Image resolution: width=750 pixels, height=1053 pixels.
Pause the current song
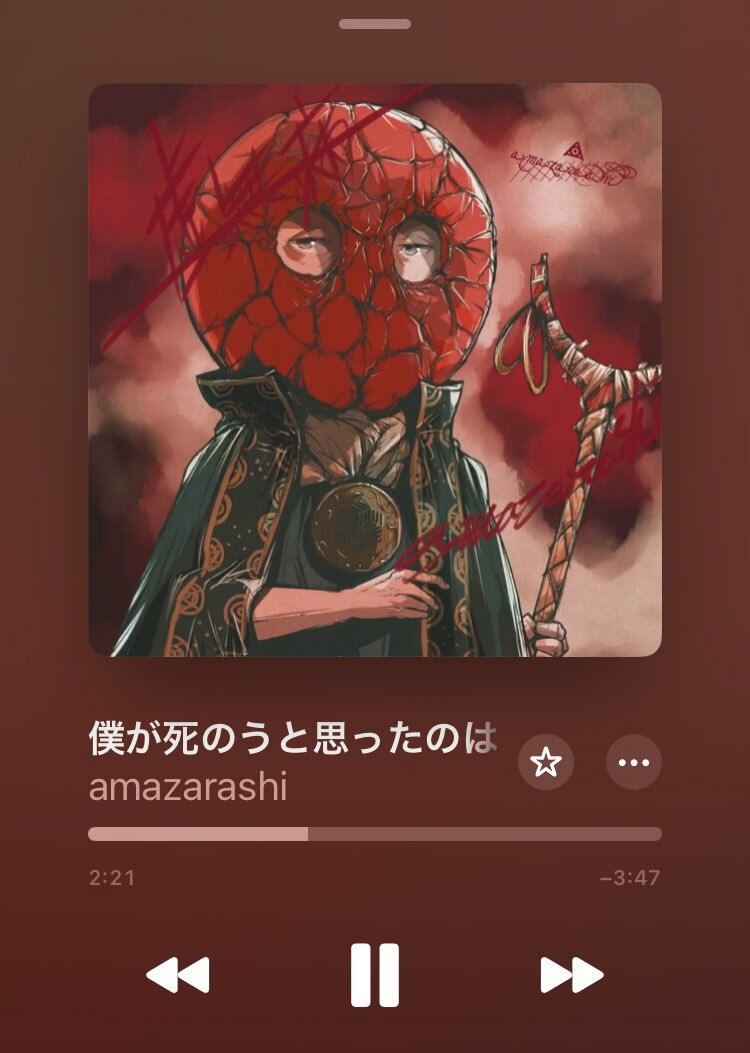coord(375,974)
